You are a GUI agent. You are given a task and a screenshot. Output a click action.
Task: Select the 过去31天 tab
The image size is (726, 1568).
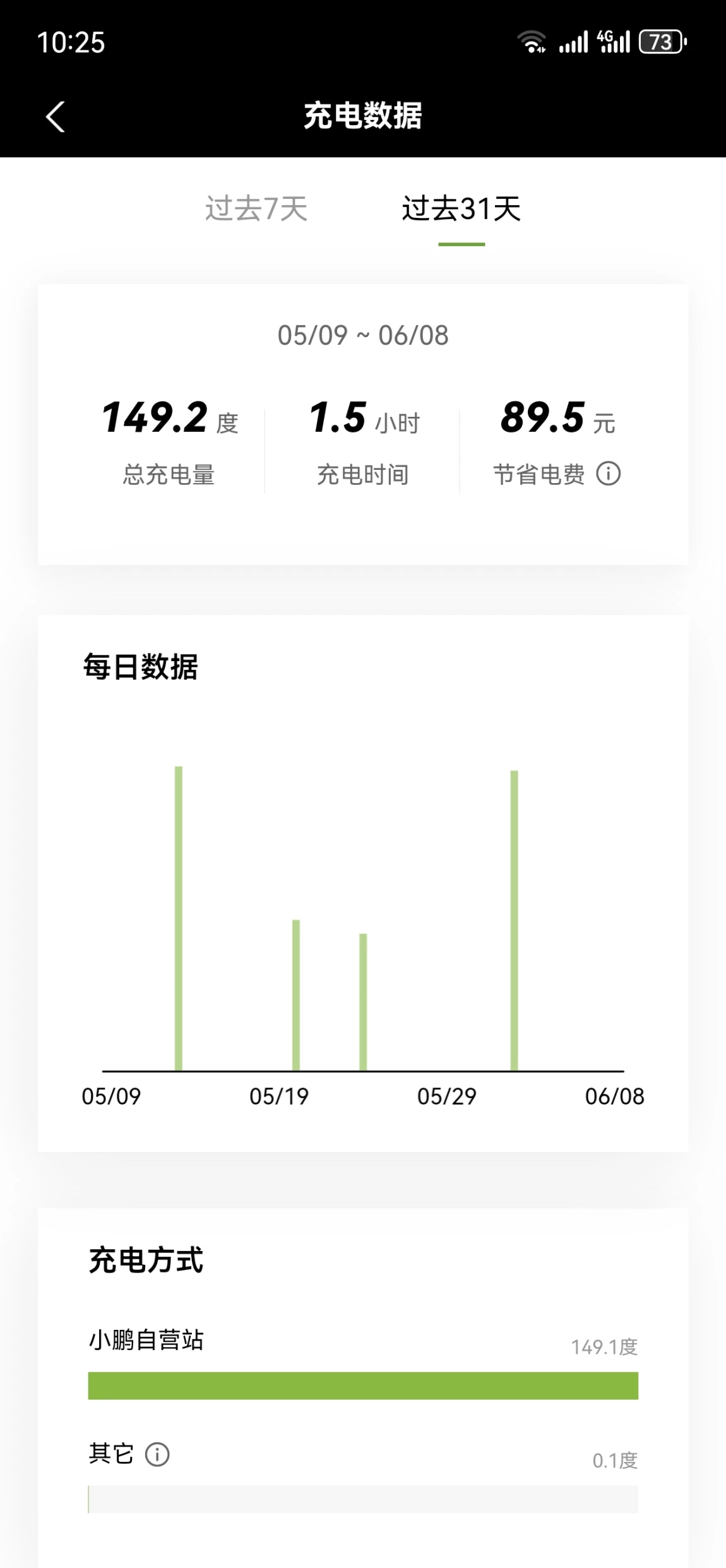461,208
